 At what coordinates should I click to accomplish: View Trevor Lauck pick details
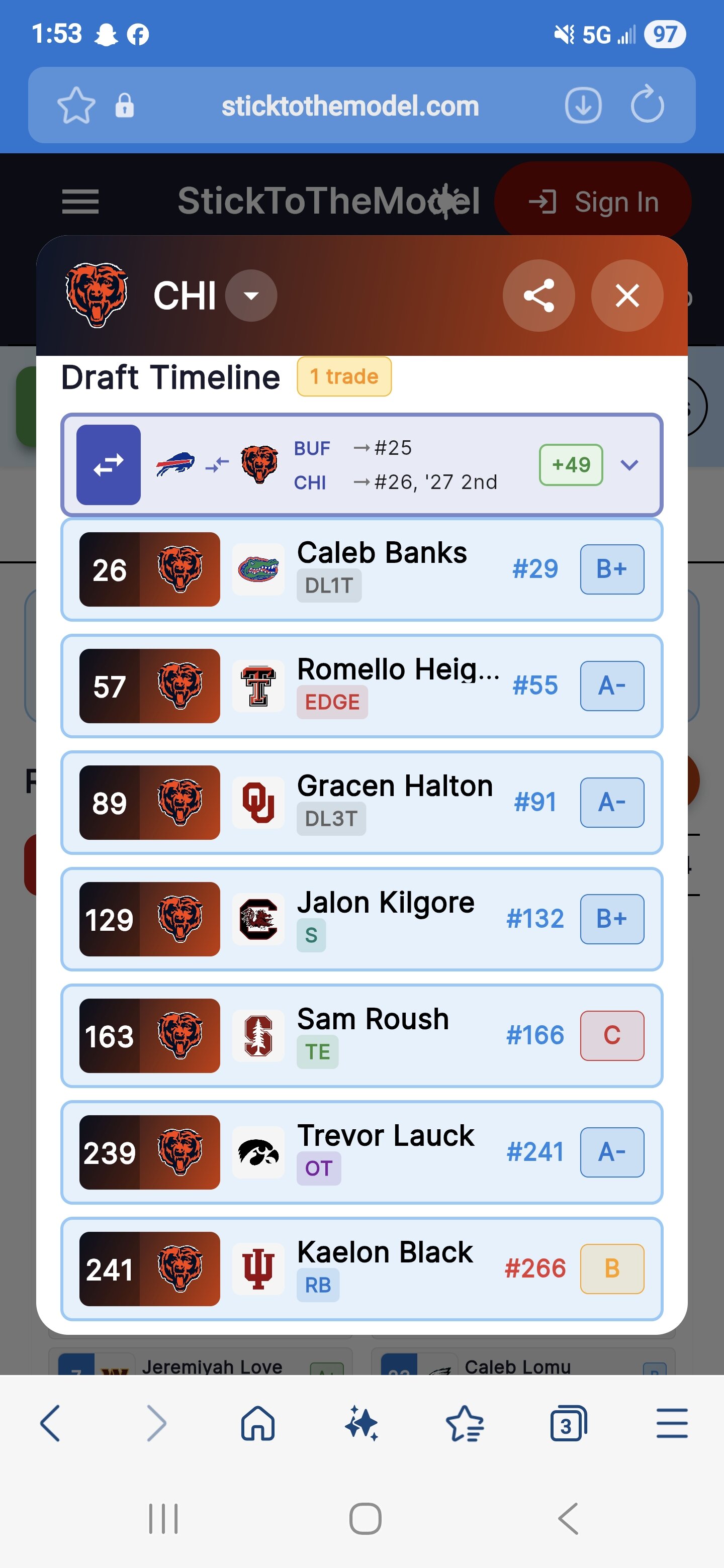[361, 1152]
